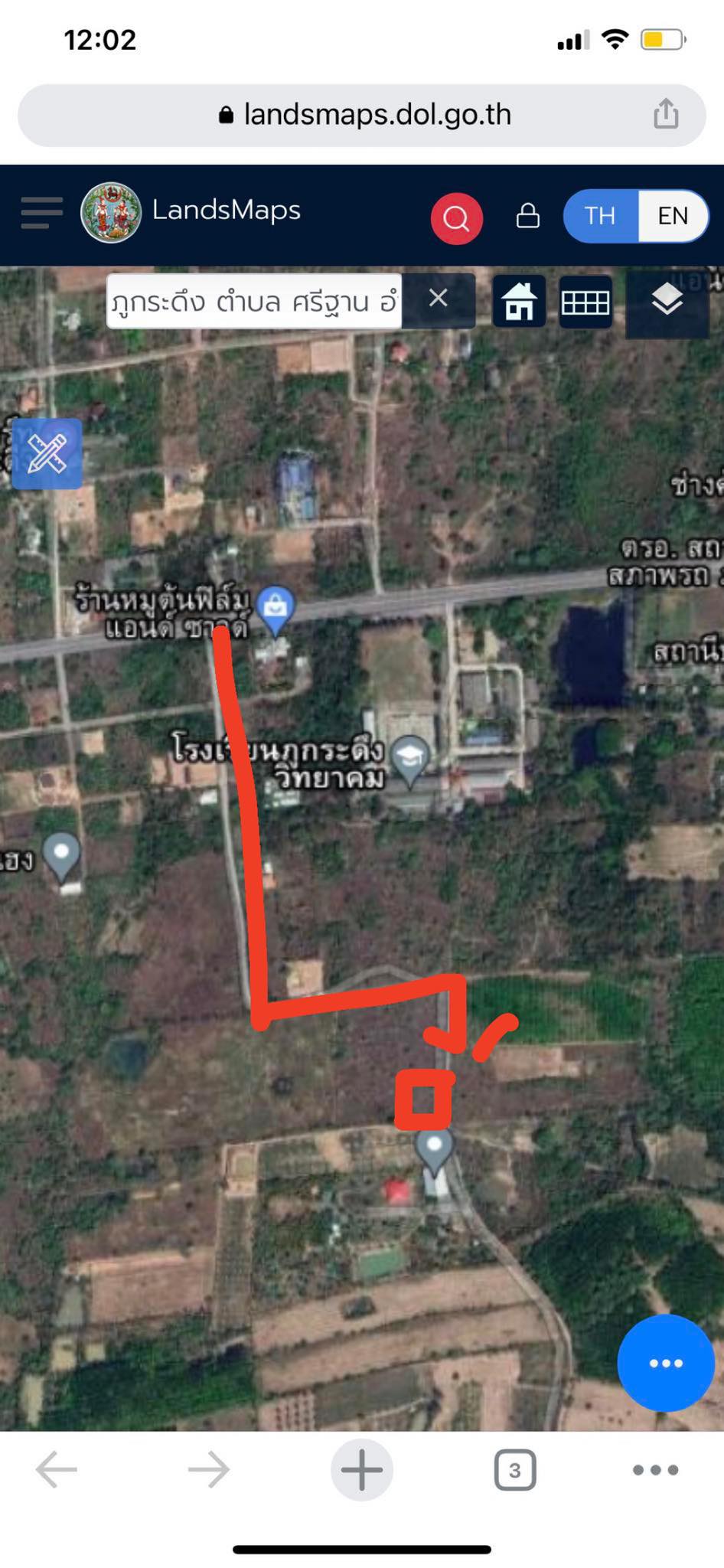
Task: Open the lock login icon
Action: click(528, 216)
